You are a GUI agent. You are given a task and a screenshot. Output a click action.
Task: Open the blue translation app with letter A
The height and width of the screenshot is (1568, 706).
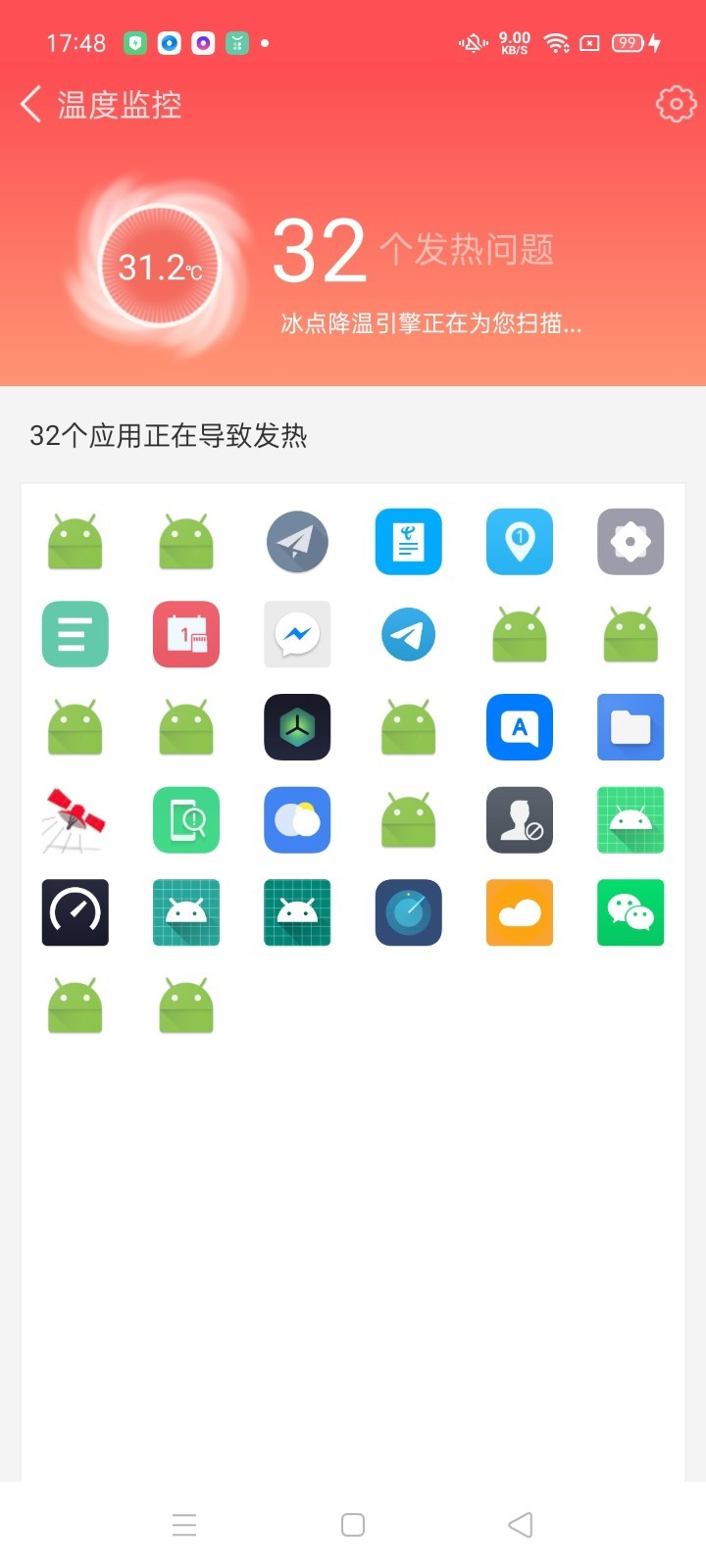(x=520, y=727)
